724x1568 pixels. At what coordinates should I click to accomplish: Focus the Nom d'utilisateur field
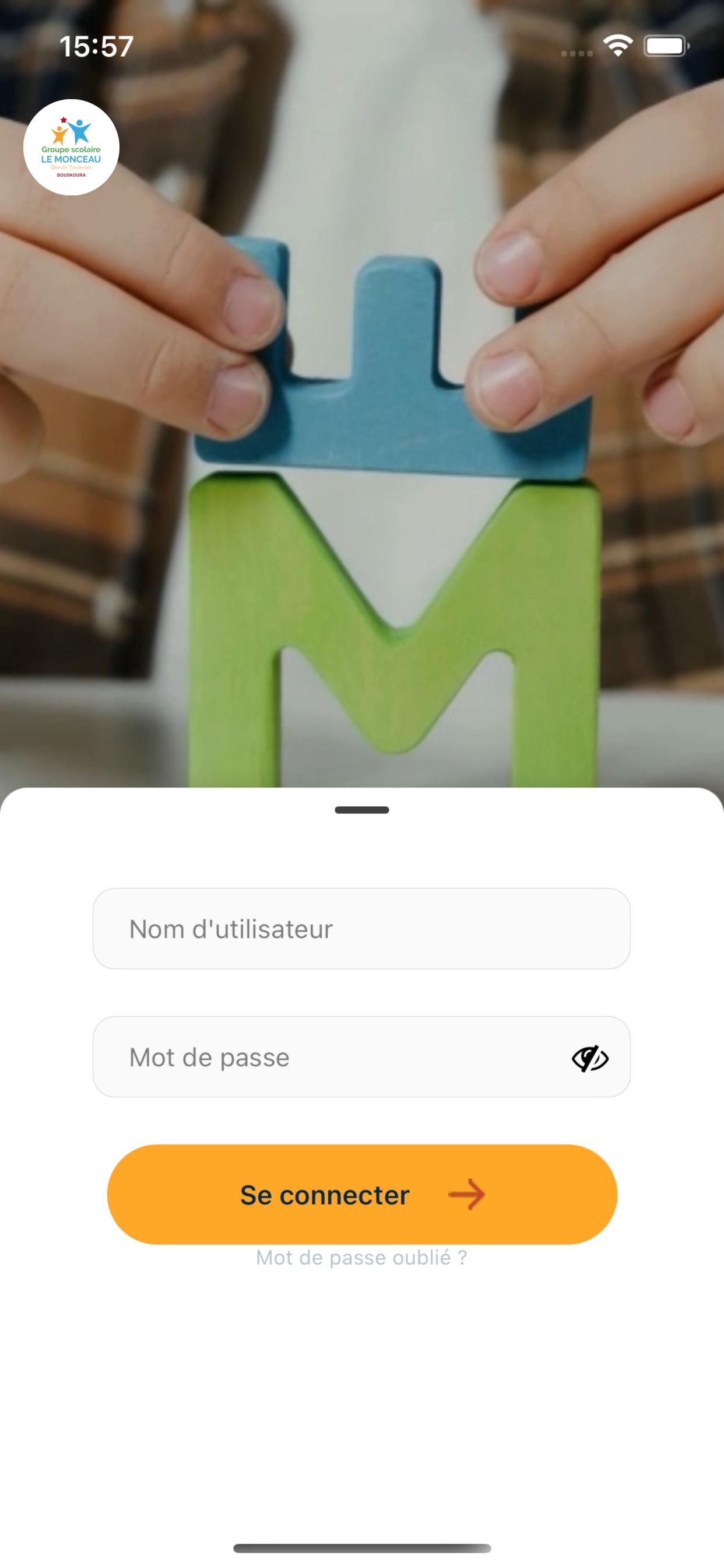pos(361,929)
